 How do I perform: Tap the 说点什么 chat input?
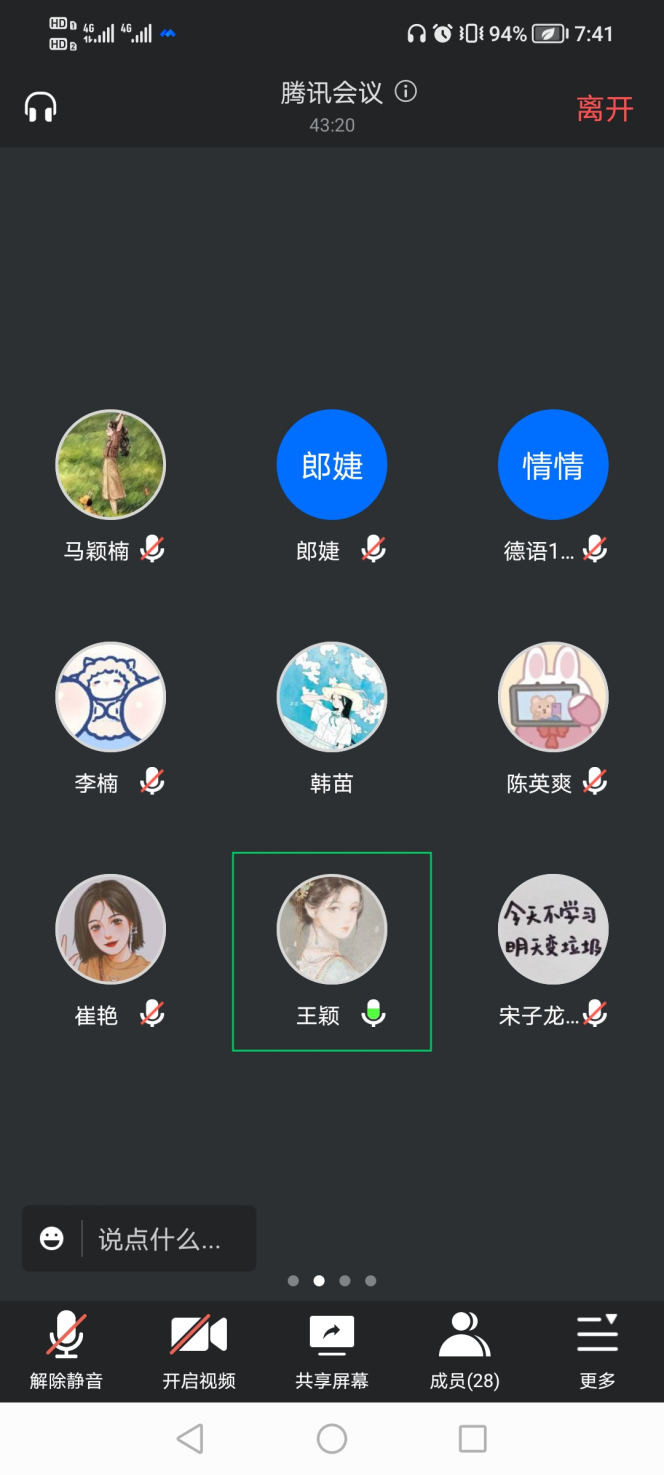tap(160, 1240)
